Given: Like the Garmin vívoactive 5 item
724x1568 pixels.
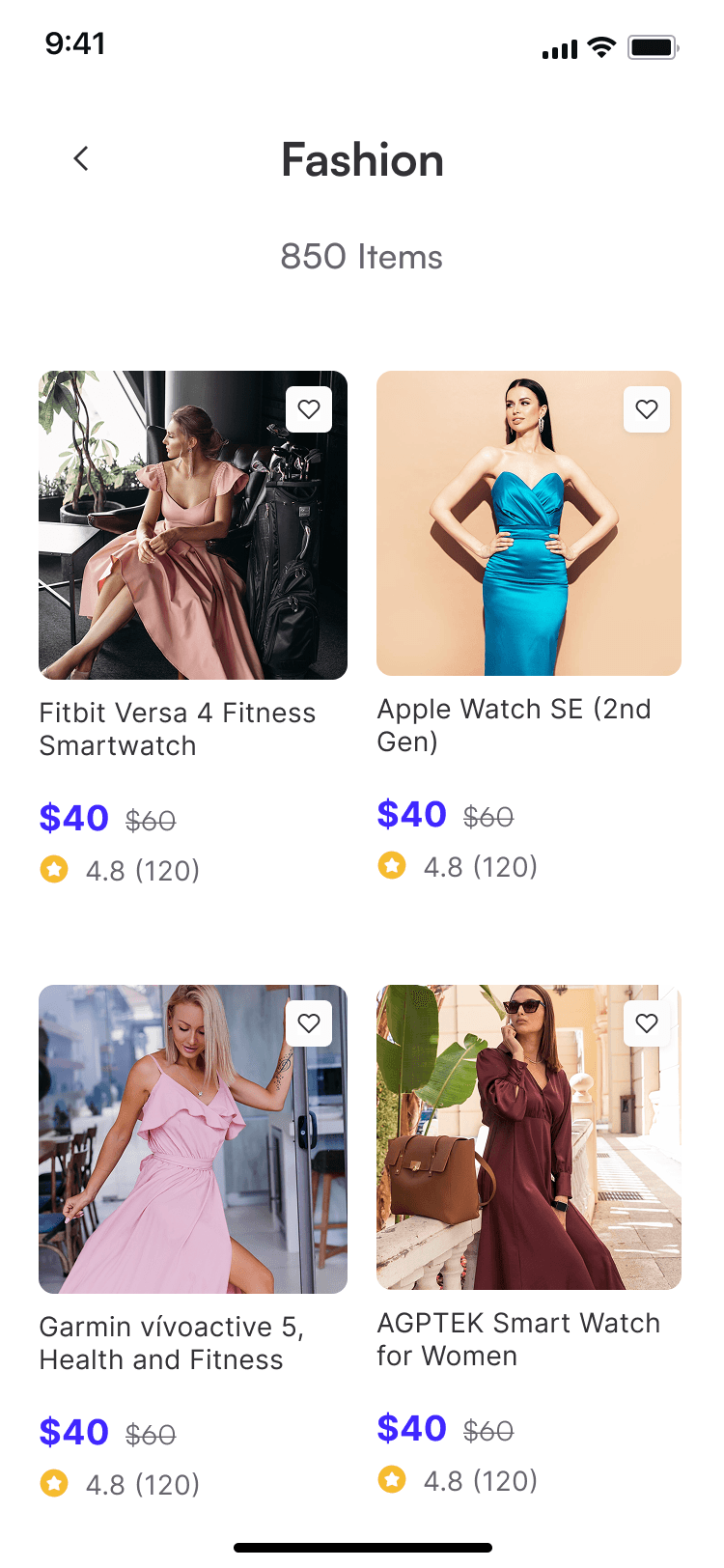Looking at the screenshot, I should coord(309,1023).
